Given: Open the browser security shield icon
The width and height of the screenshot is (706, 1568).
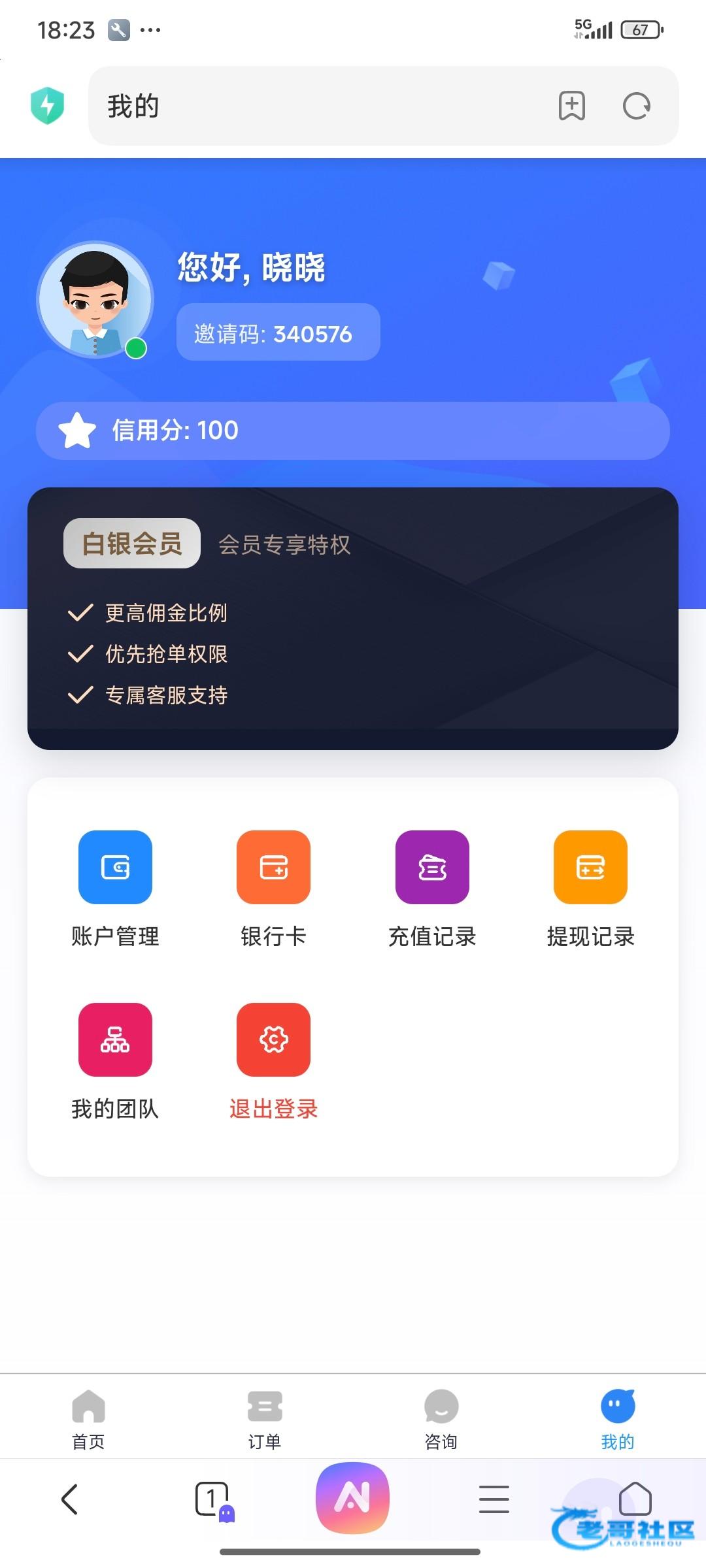Looking at the screenshot, I should [x=48, y=105].
